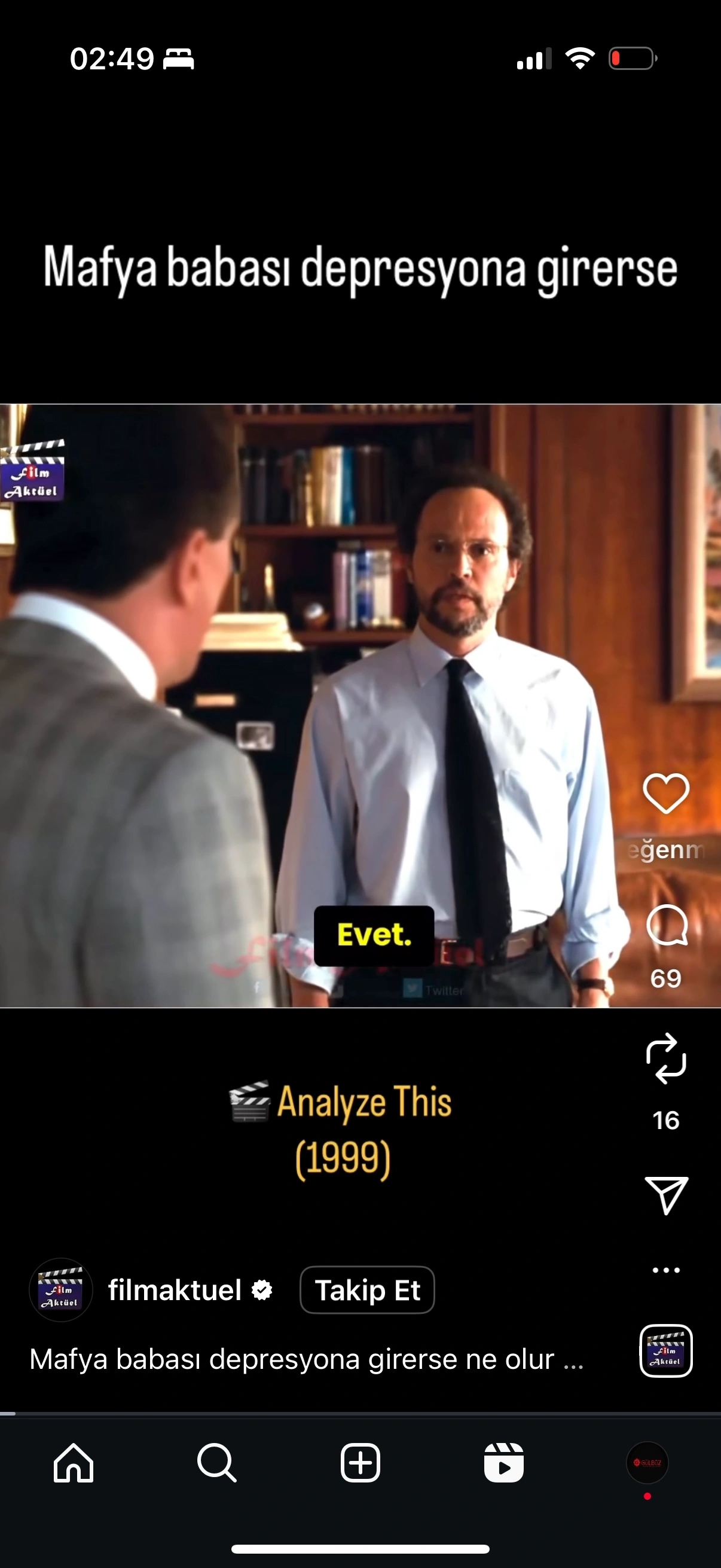Like this reel with the heart
The image size is (721, 1568).
coord(665,793)
